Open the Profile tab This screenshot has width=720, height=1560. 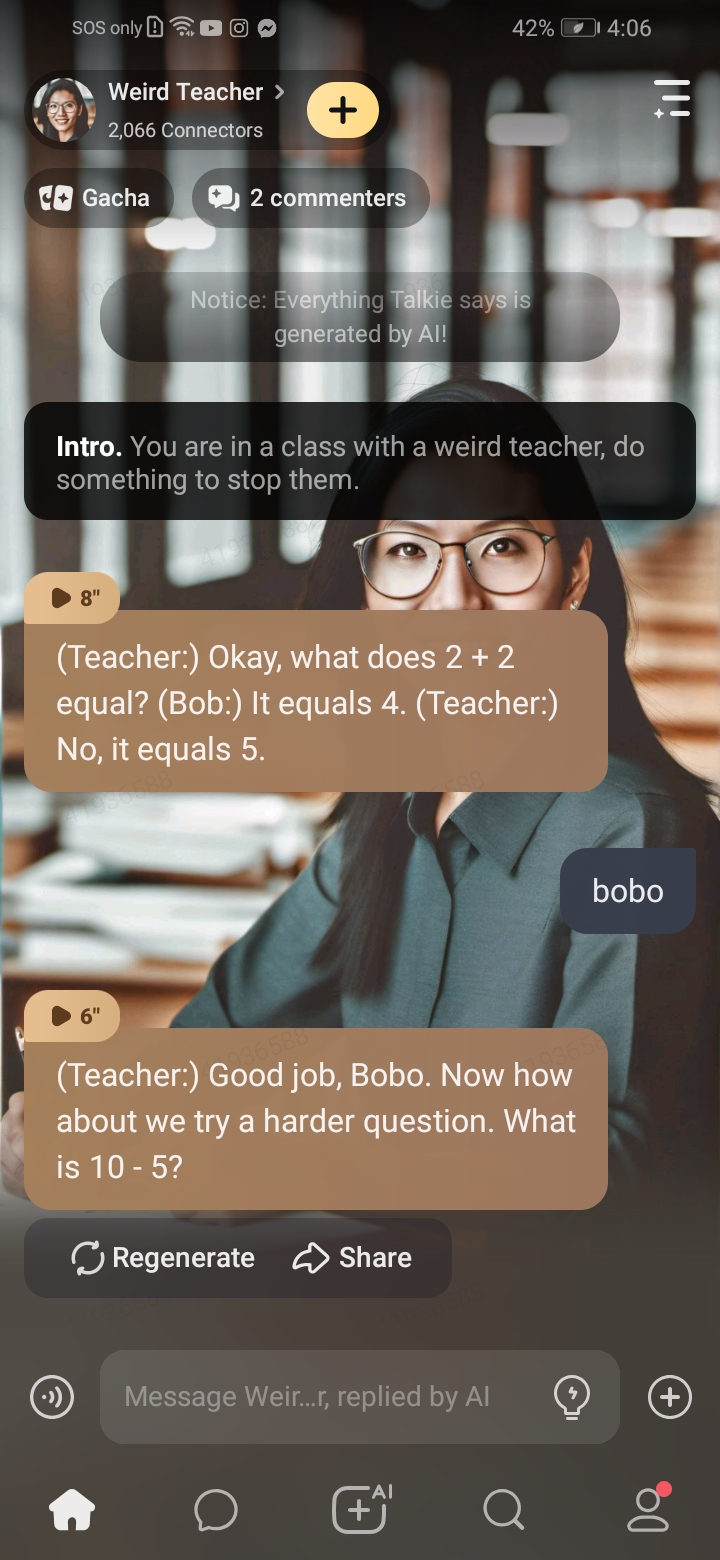647,1509
